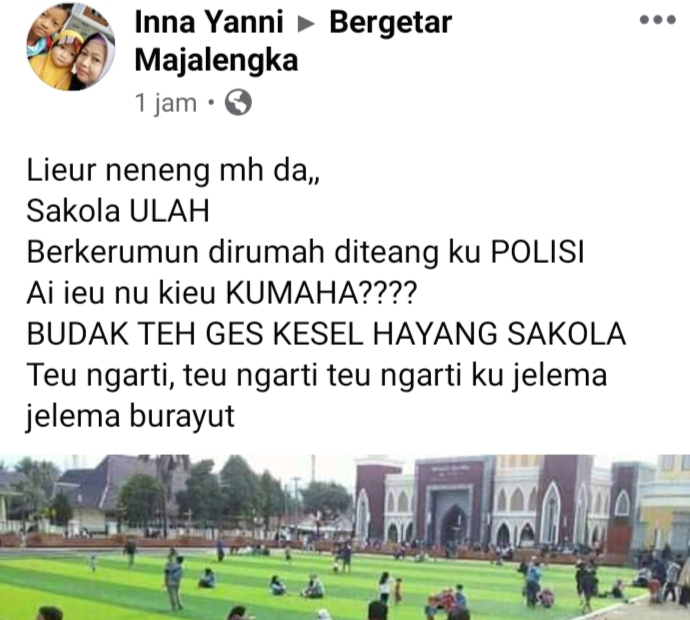The image size is (690, 620).
Task: View the post's timestamp '1 jam'
Action: [166, 103]
